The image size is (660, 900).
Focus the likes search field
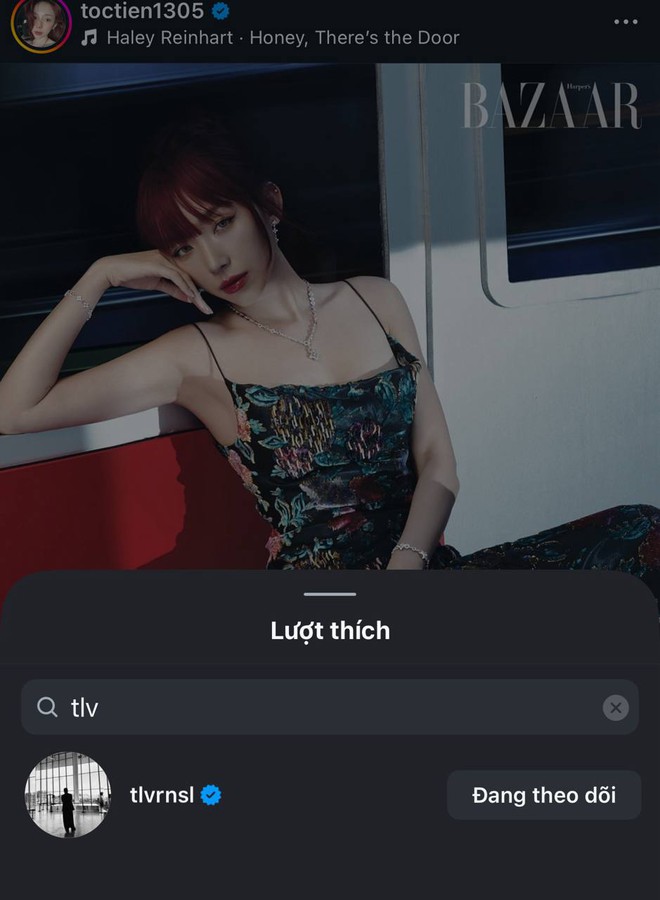click(x=320, y=707)
